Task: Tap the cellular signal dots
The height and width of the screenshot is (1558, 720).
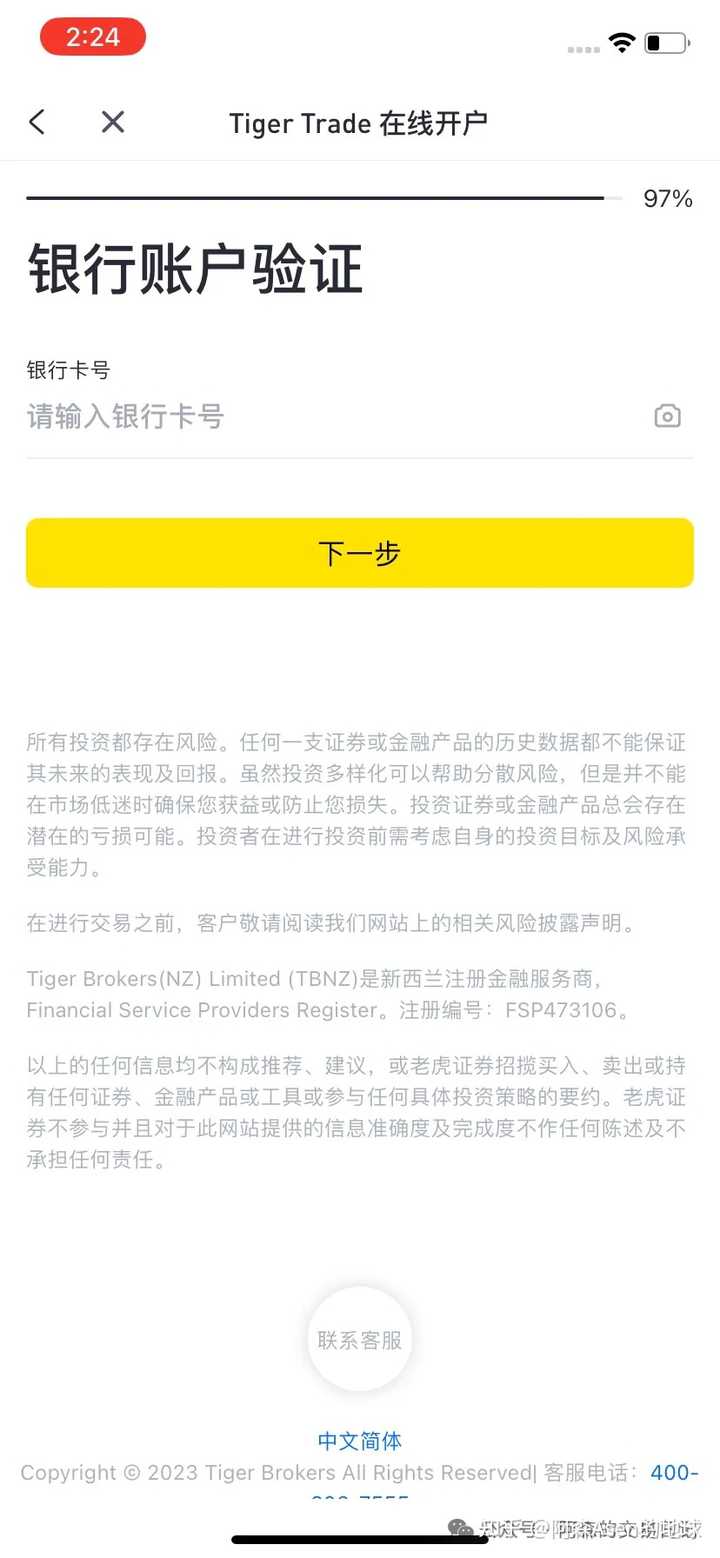Action: pyautogui.click(x=582, y=48)
